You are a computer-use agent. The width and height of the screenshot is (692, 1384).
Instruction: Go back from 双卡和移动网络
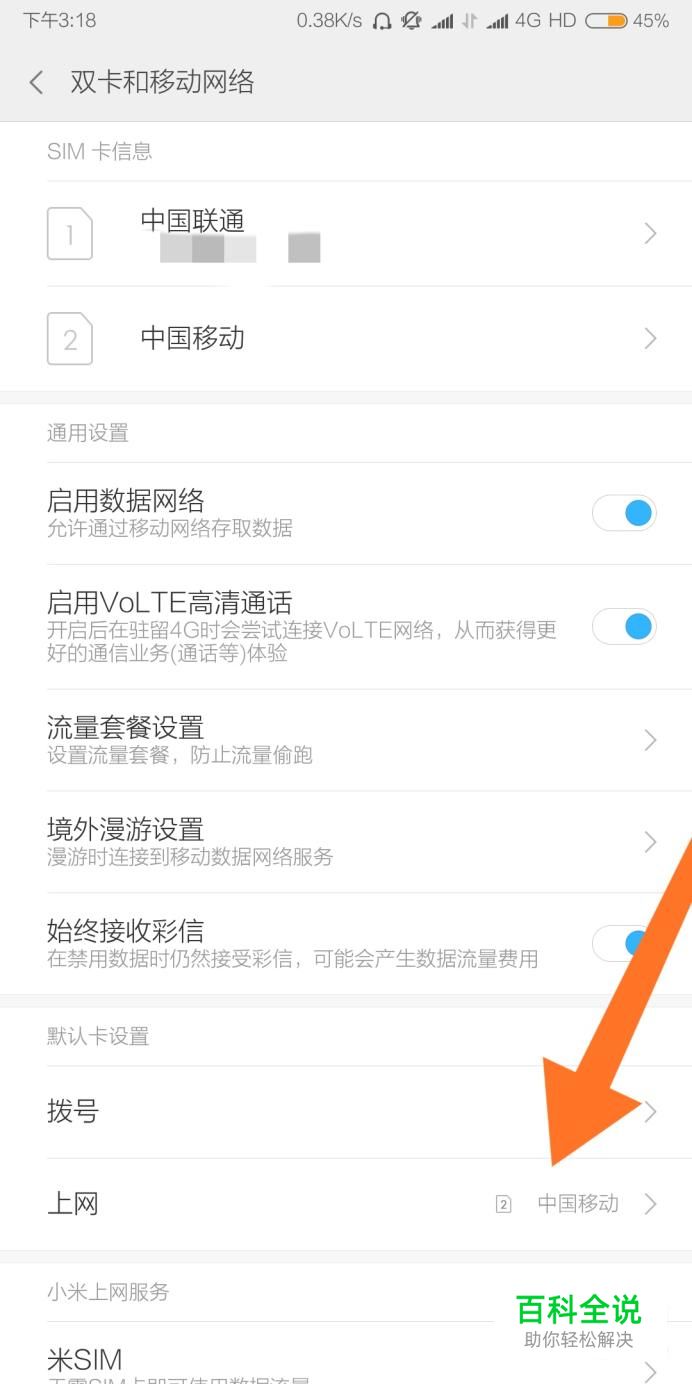click(37, 82)
